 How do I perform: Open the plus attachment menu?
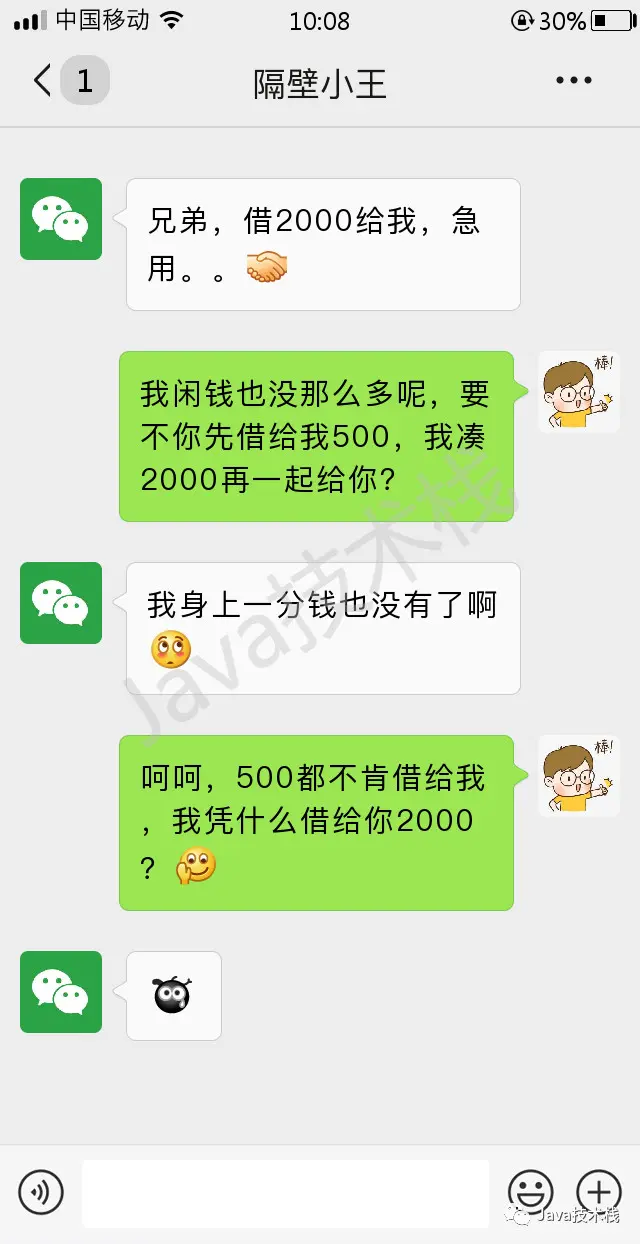[598, 1191]
